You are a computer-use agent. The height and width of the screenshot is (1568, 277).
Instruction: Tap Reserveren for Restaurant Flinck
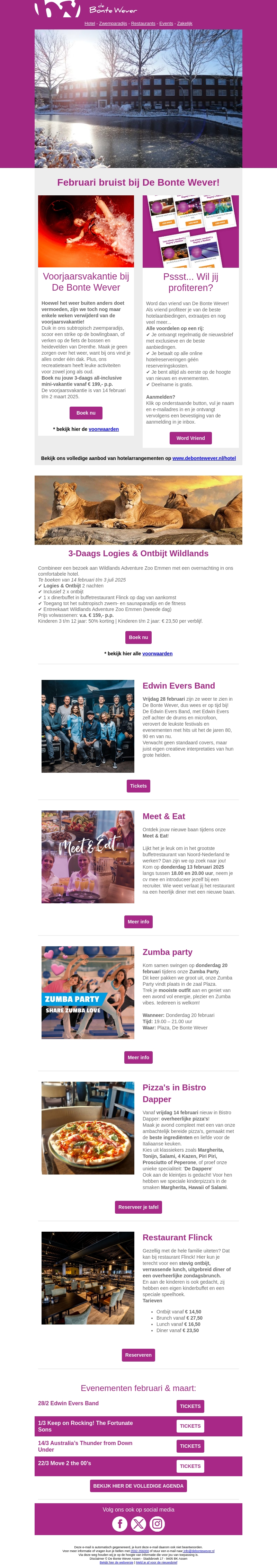(x=138, y=1355)
